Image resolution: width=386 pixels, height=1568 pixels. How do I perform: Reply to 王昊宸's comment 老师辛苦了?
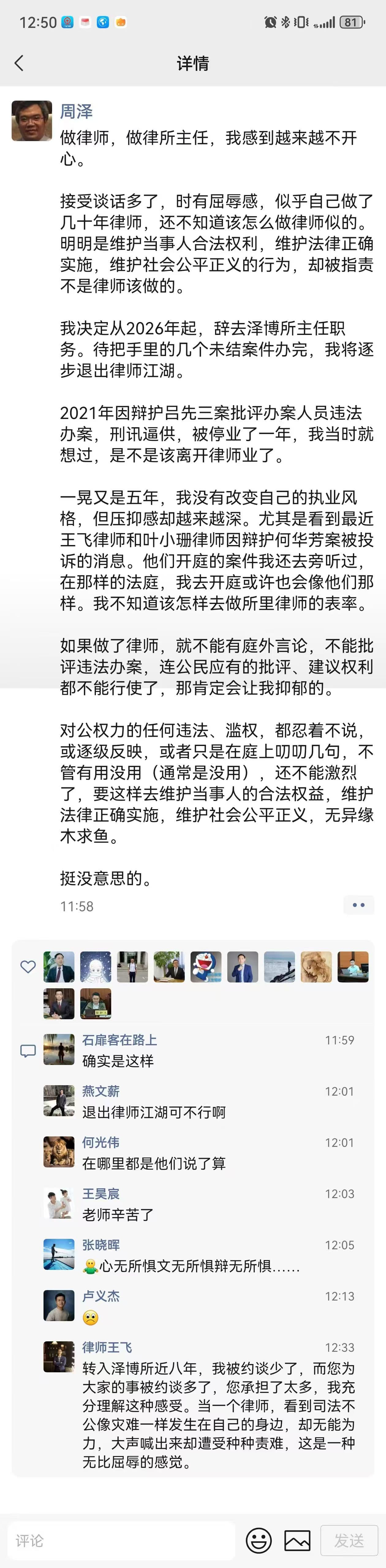(118, 1214)
